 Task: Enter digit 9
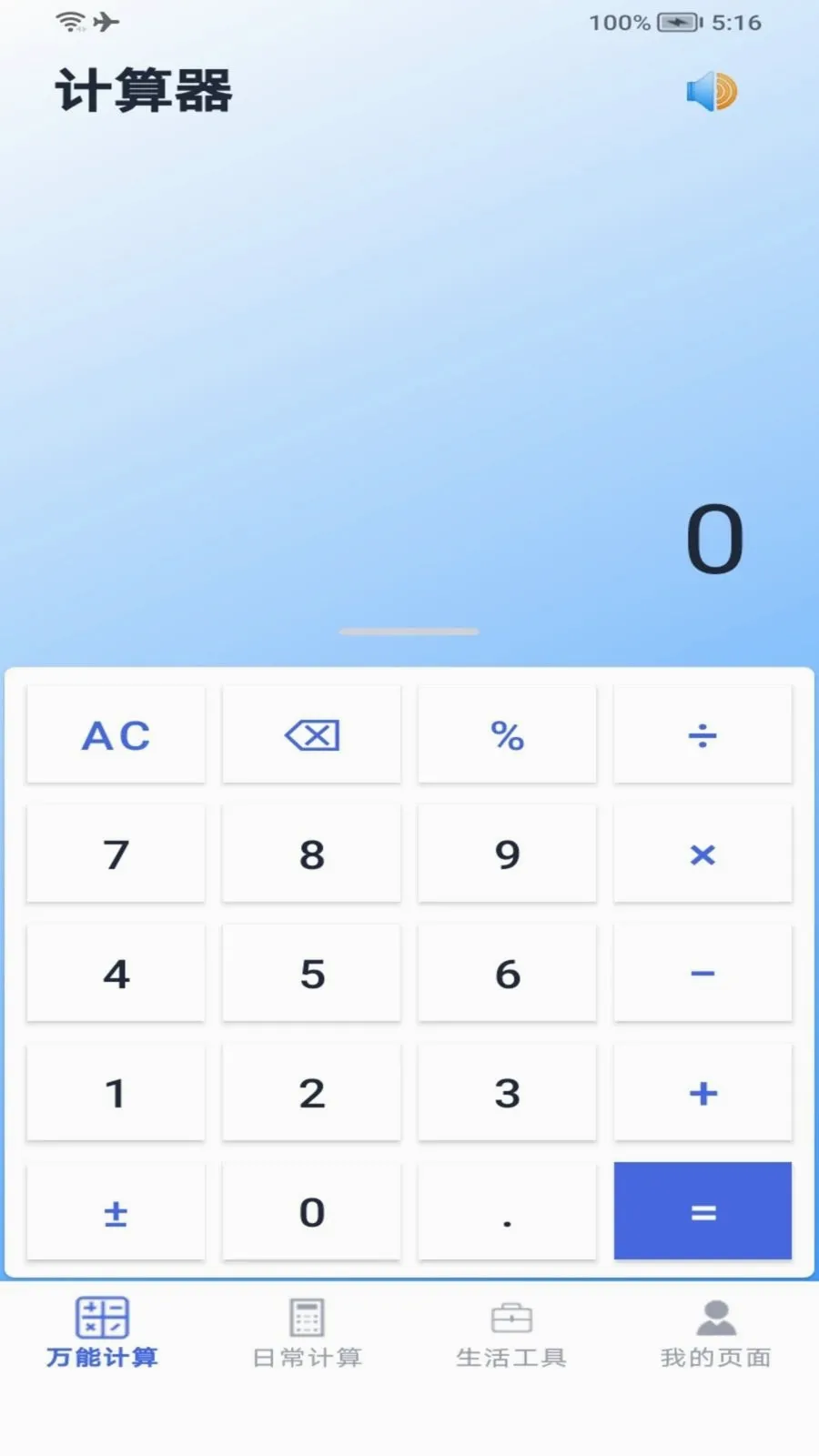[x=508, y=854]
